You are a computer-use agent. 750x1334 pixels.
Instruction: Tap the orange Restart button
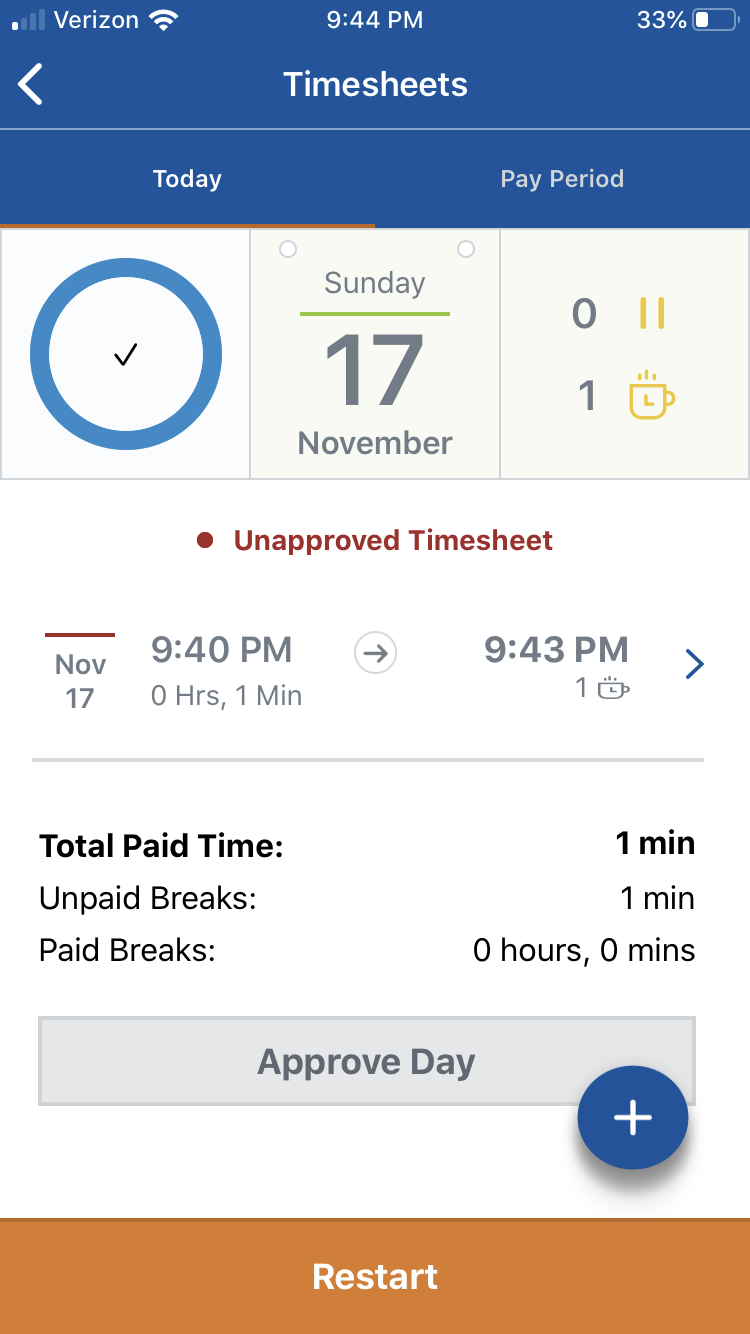374,1276
